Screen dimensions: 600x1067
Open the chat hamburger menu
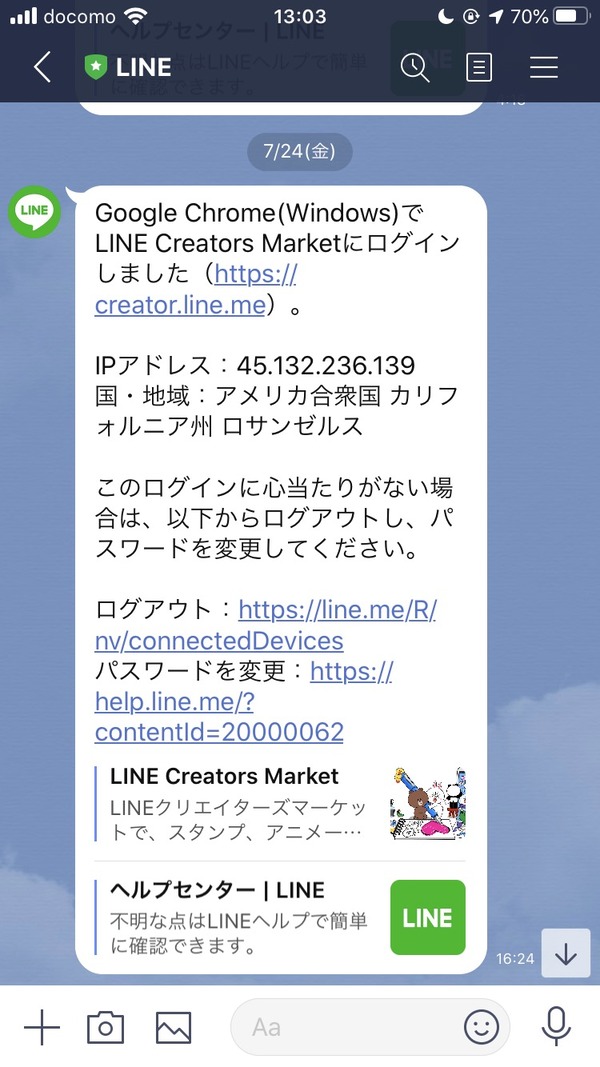(544, 67)
